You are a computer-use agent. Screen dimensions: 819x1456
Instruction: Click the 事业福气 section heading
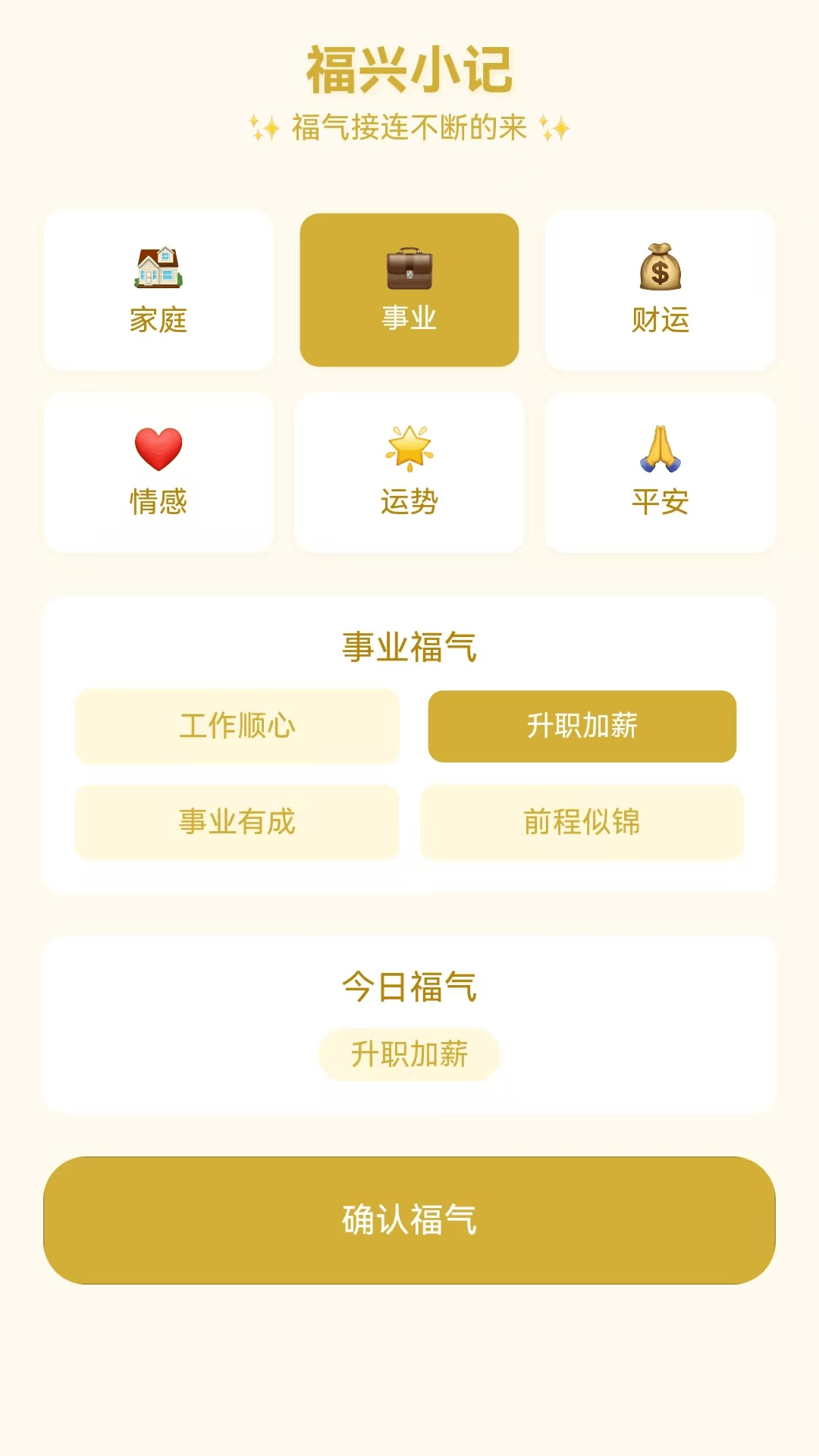[409, 648]
